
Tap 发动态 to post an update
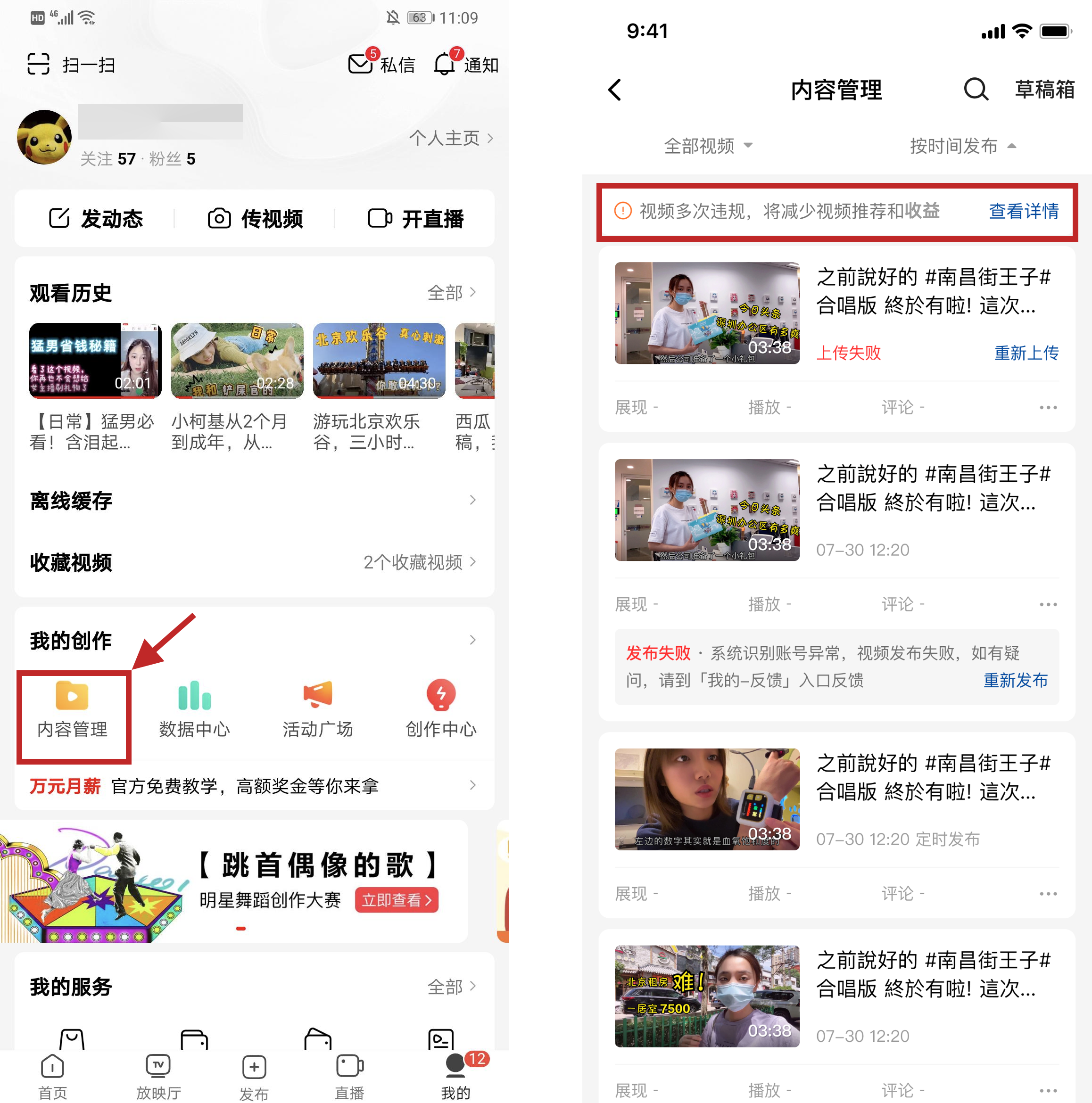pyautogui.click(x=95, y=219)
